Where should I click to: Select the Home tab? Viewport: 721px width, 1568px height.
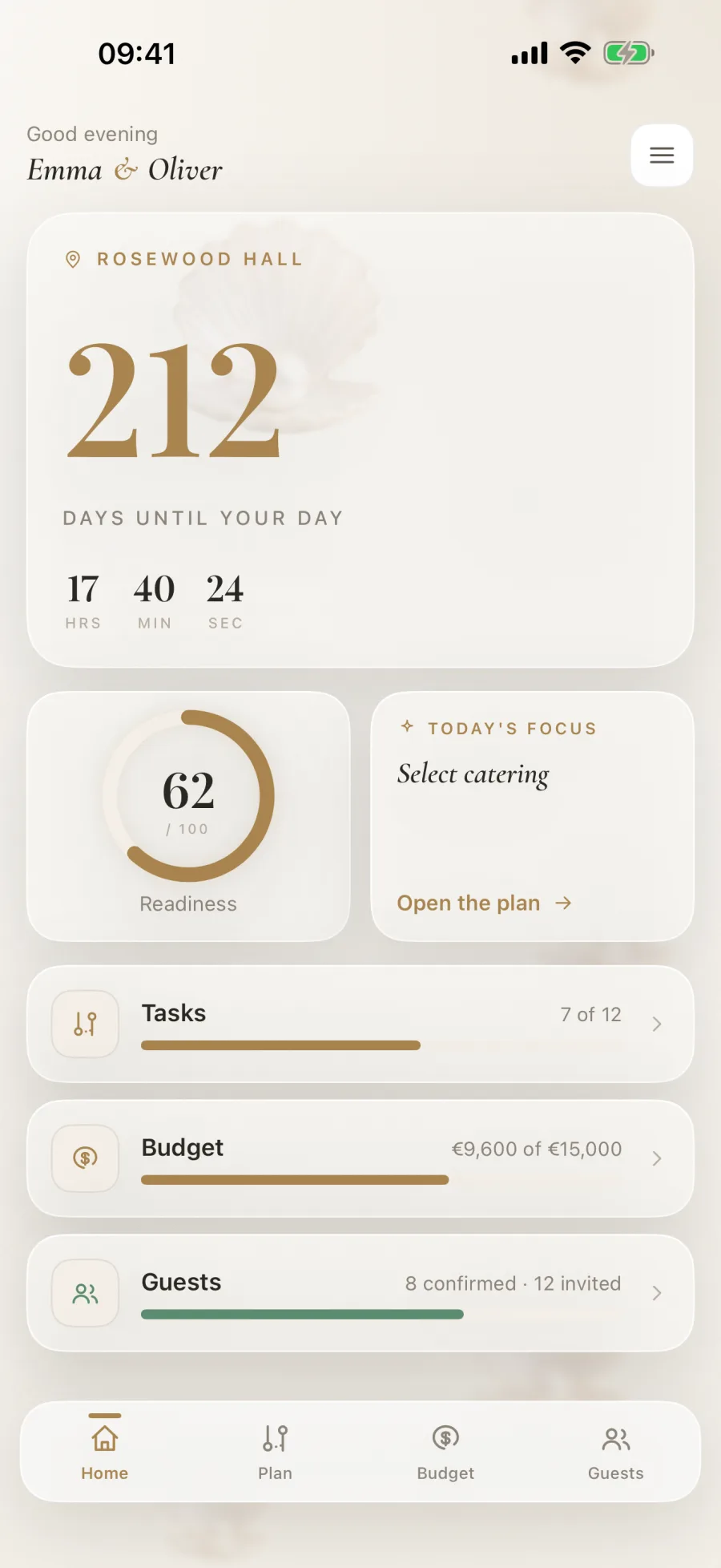click(105, 1453)
